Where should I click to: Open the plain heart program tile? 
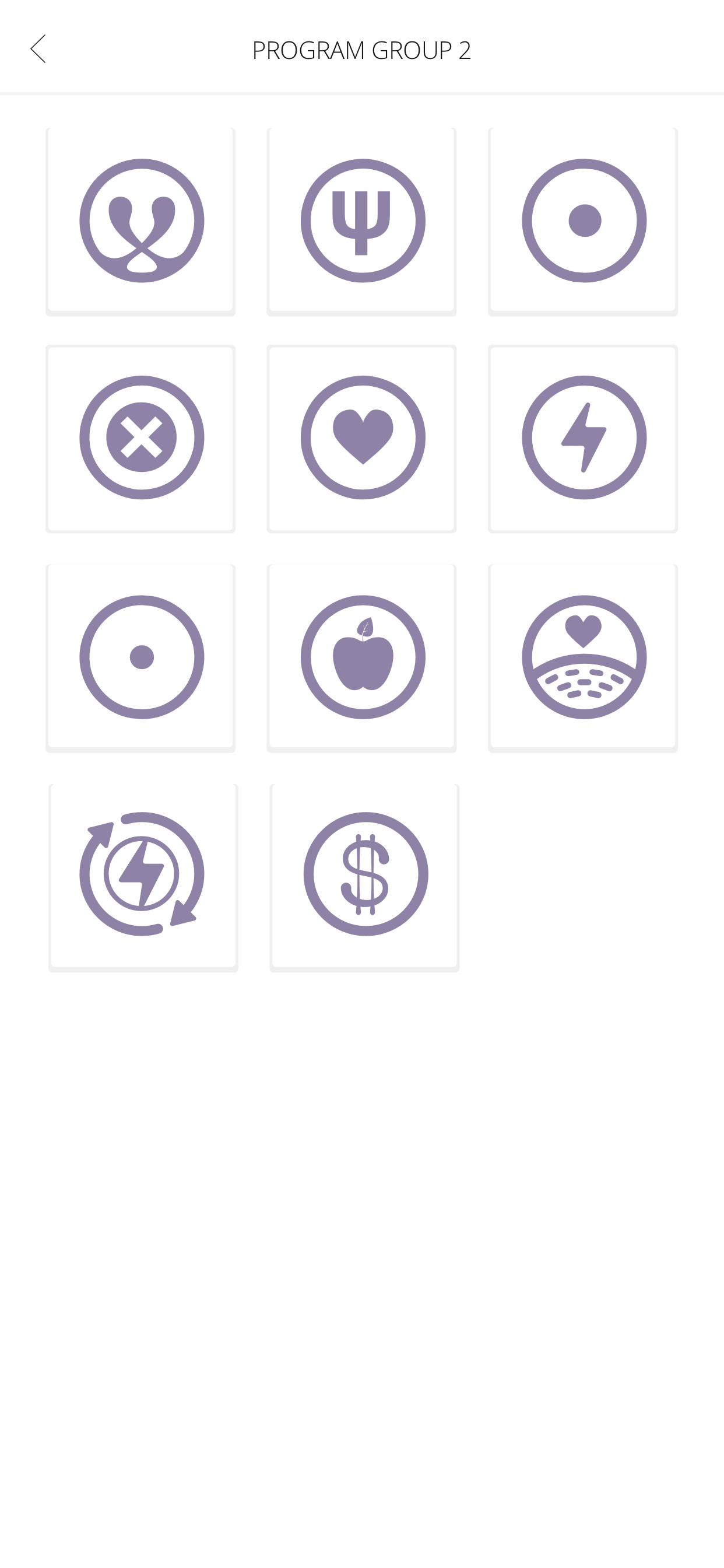362,438
